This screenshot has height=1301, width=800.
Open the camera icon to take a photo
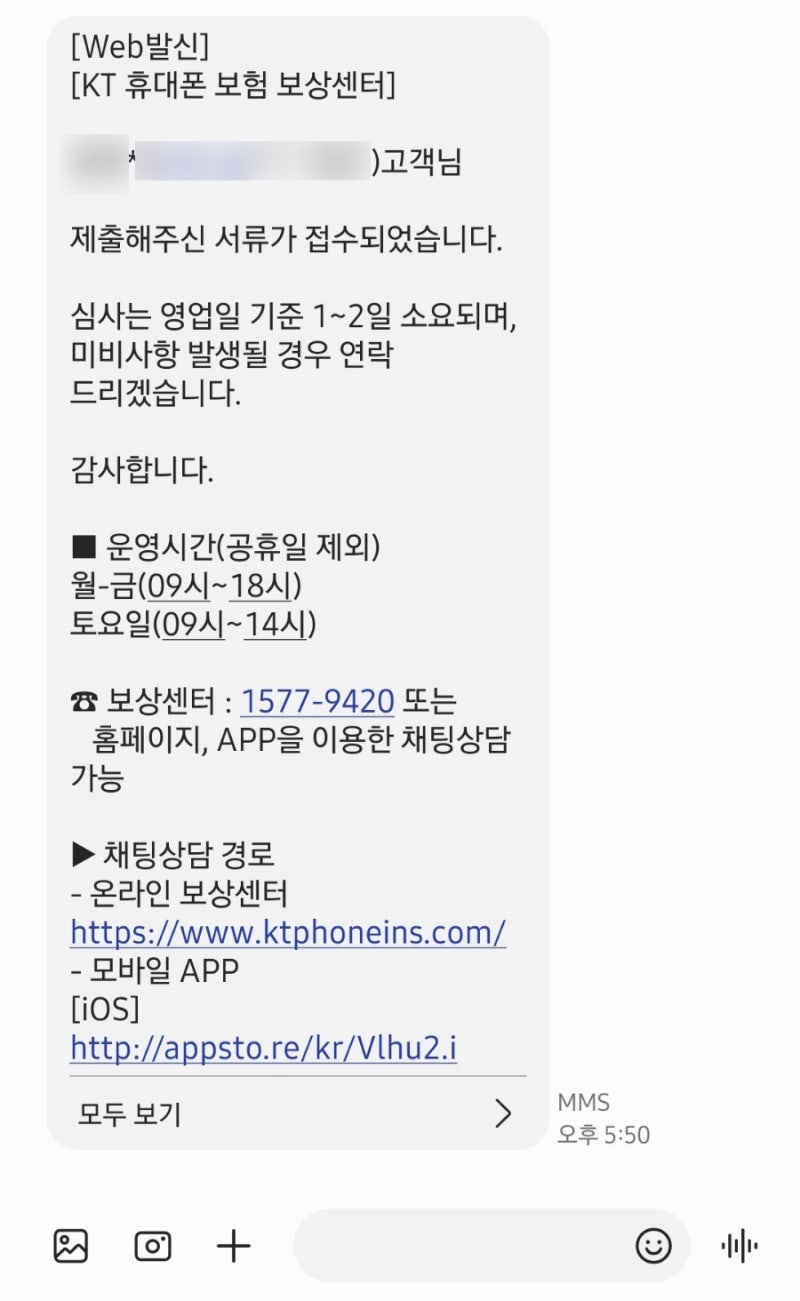pos(153,1246)
